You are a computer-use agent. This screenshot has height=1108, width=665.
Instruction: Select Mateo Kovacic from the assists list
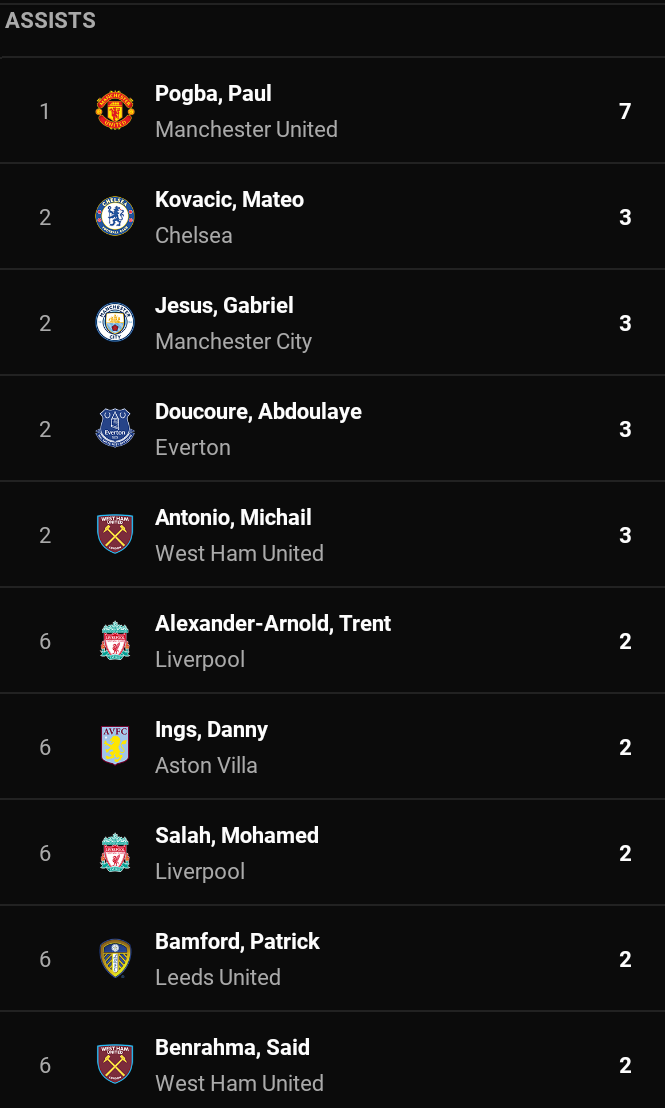332,216
